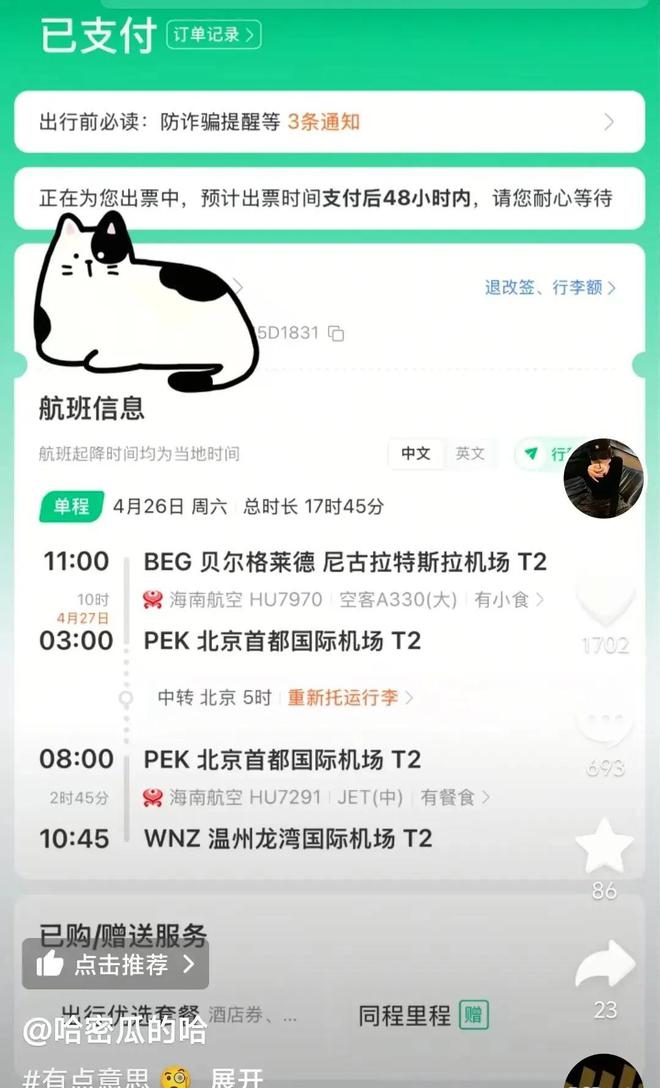Open the comments on this video
660x1088 pixels.
pos(605,724)
